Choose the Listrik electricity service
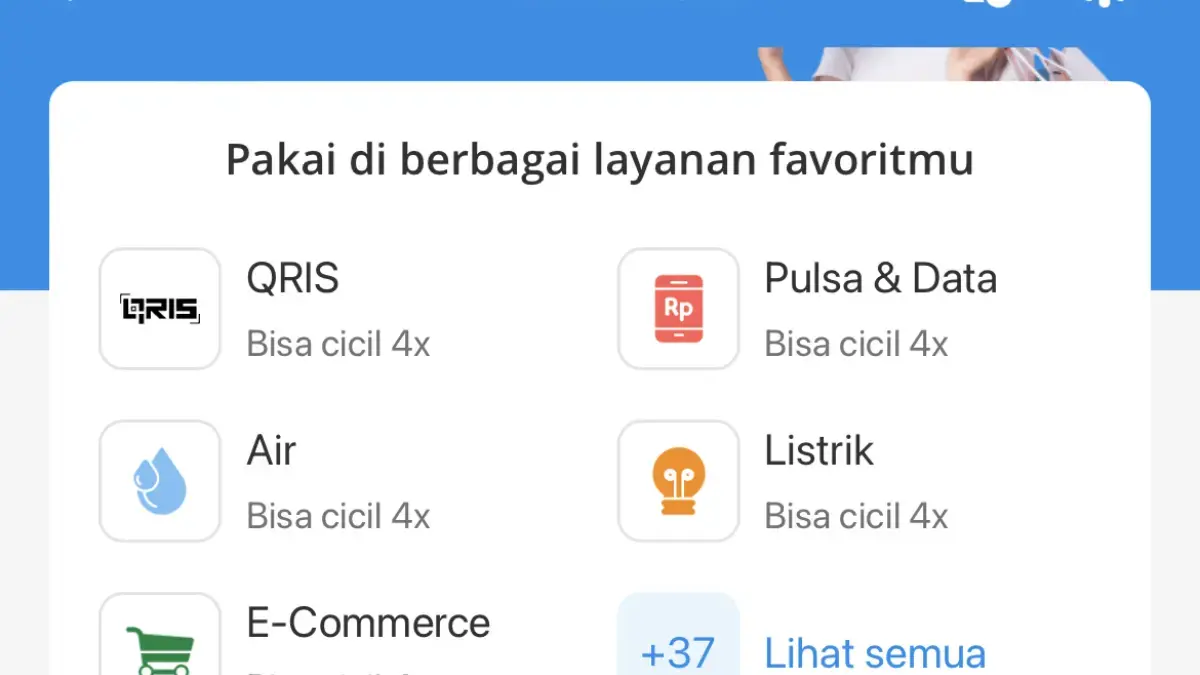 click(678, 481)
